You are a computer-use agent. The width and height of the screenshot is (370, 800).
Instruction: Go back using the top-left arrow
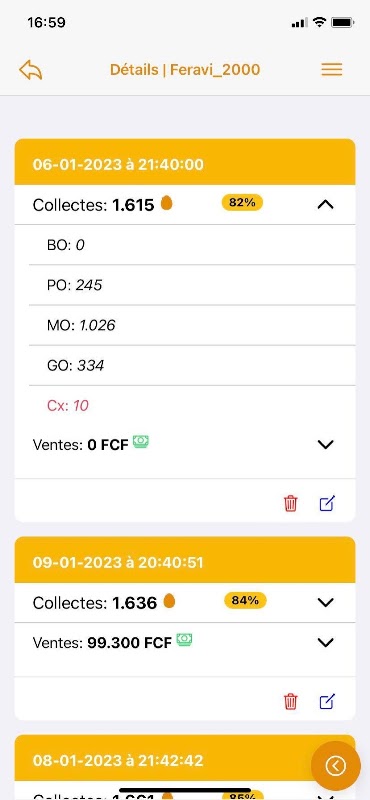click(31, 70)
